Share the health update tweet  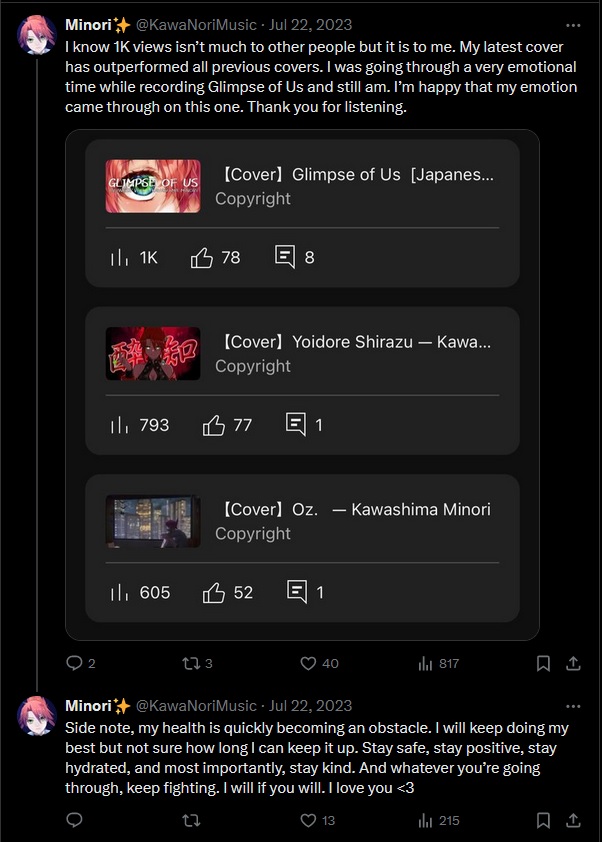coord(573,820)
